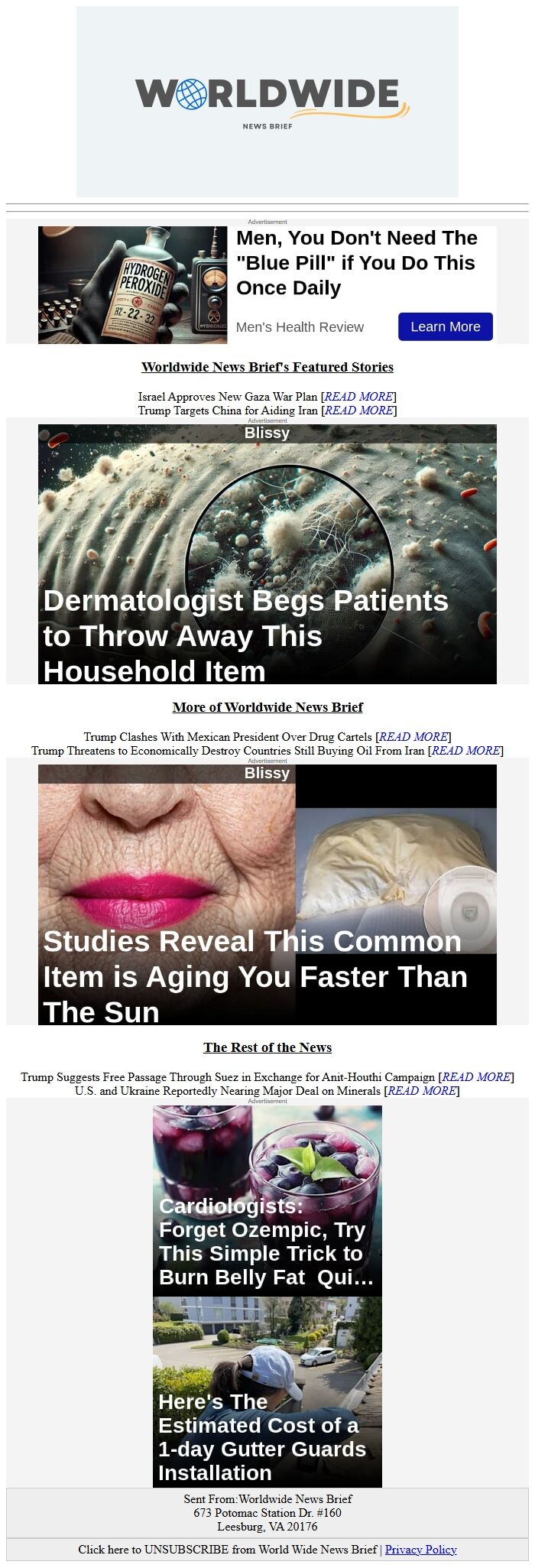Open the Dermatologist Begs Patients ad card
This screenshot has width=535, height=1568.
pyautogui.click(x=267, y=554)
